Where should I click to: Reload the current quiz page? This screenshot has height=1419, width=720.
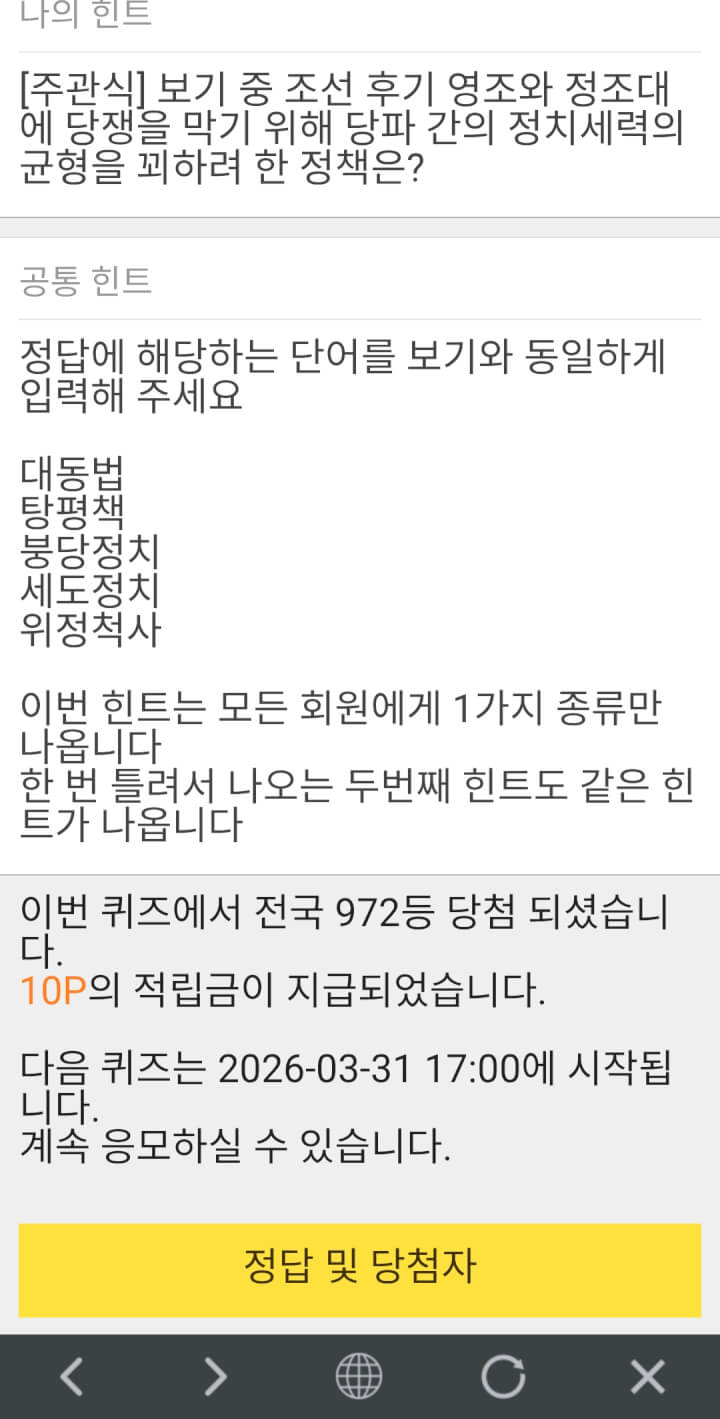tap(503, 1378)
